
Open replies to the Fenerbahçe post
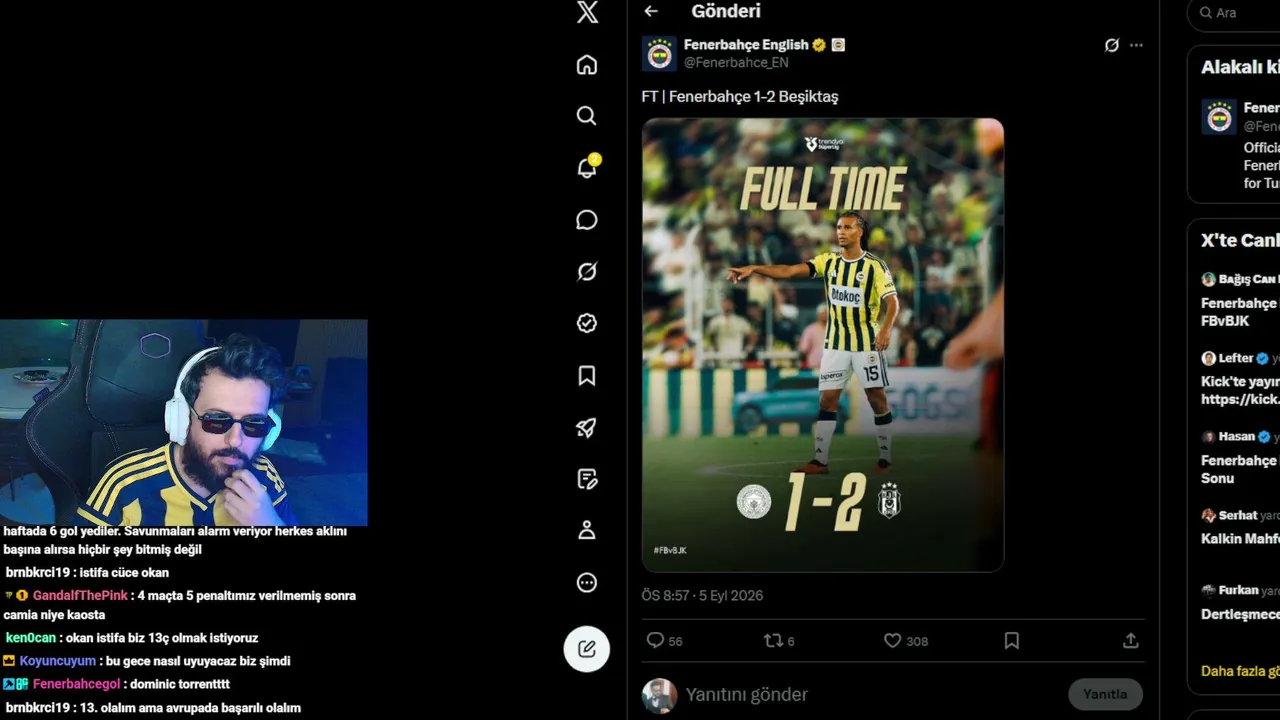click(664, 641)
